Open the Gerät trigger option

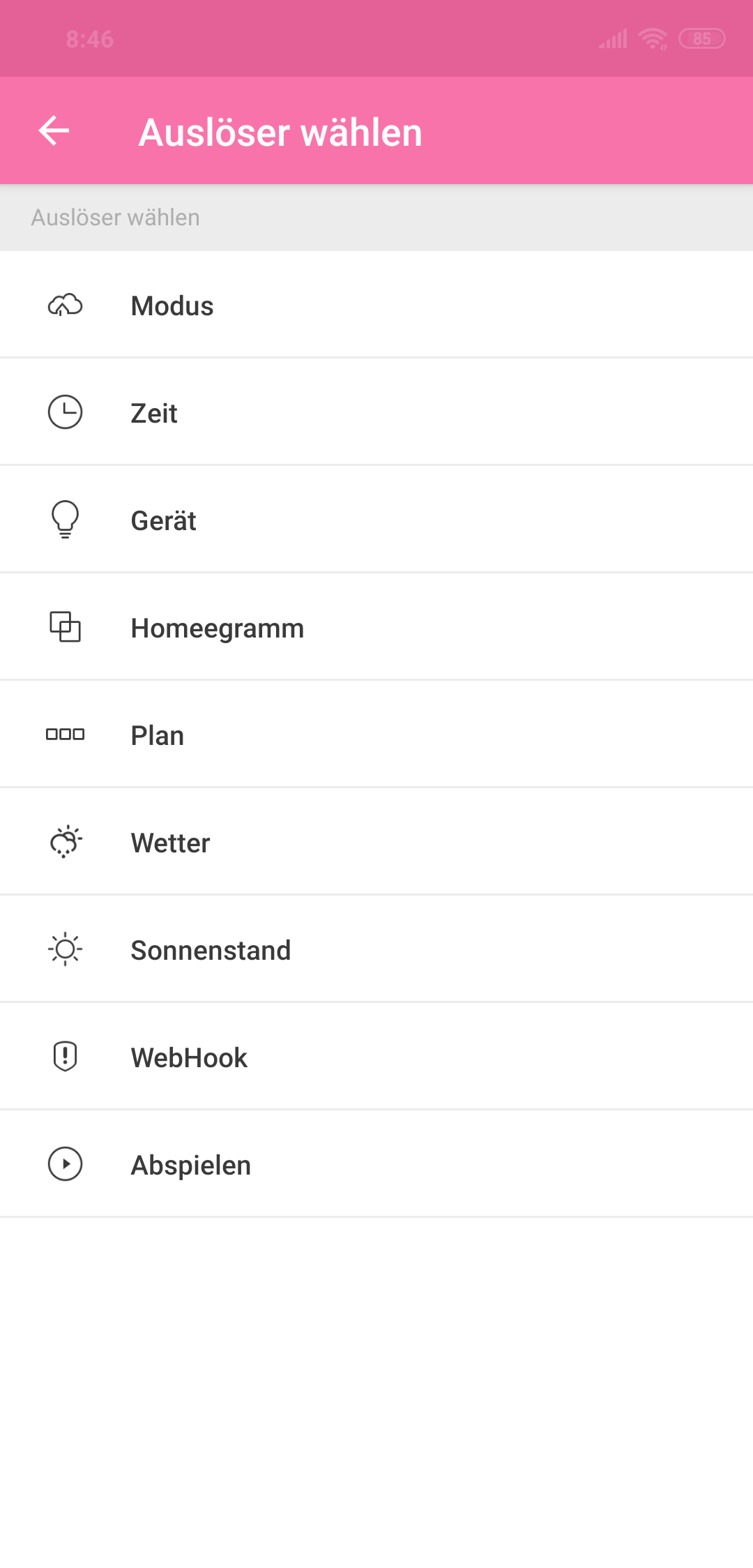tap(376, 520)
